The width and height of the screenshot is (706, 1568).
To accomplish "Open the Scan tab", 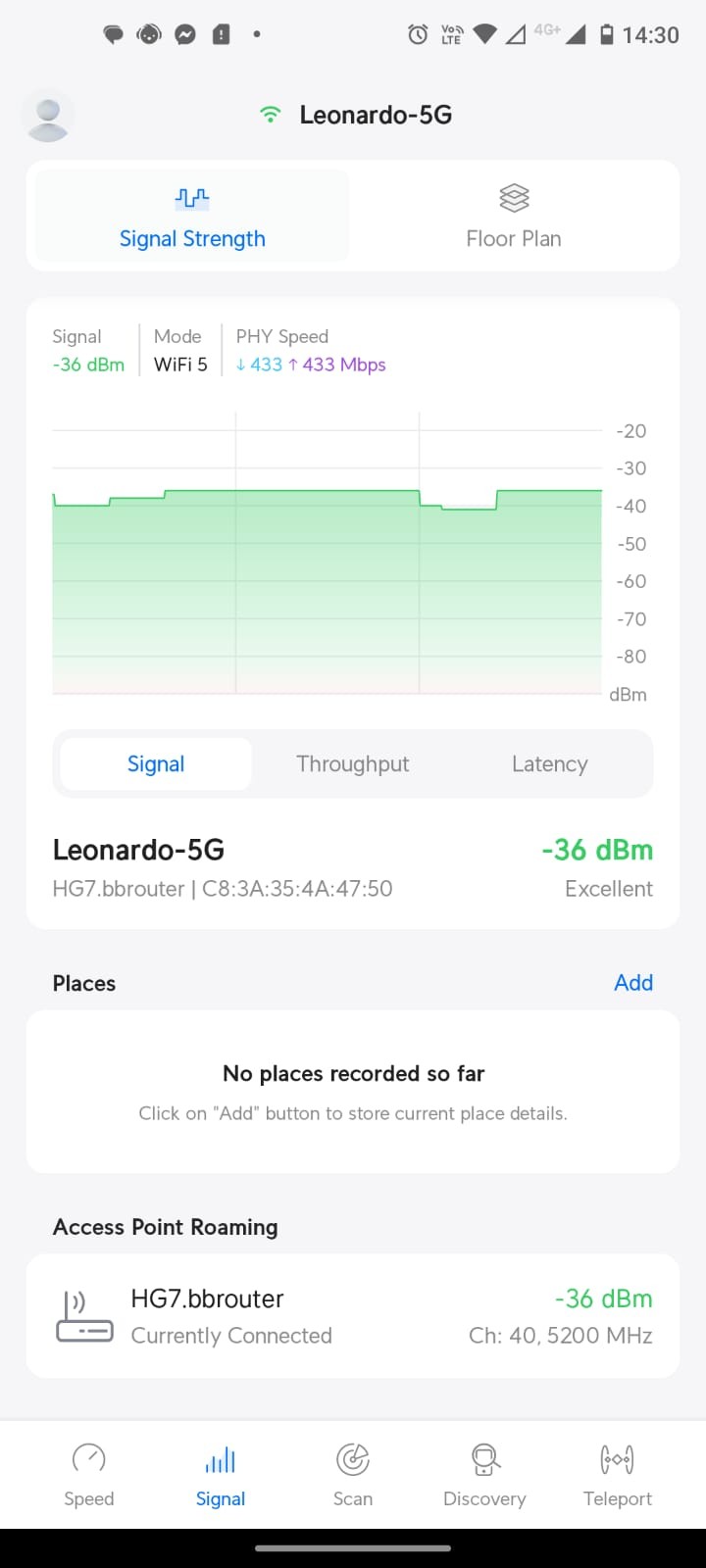I will click(353, 1474).
